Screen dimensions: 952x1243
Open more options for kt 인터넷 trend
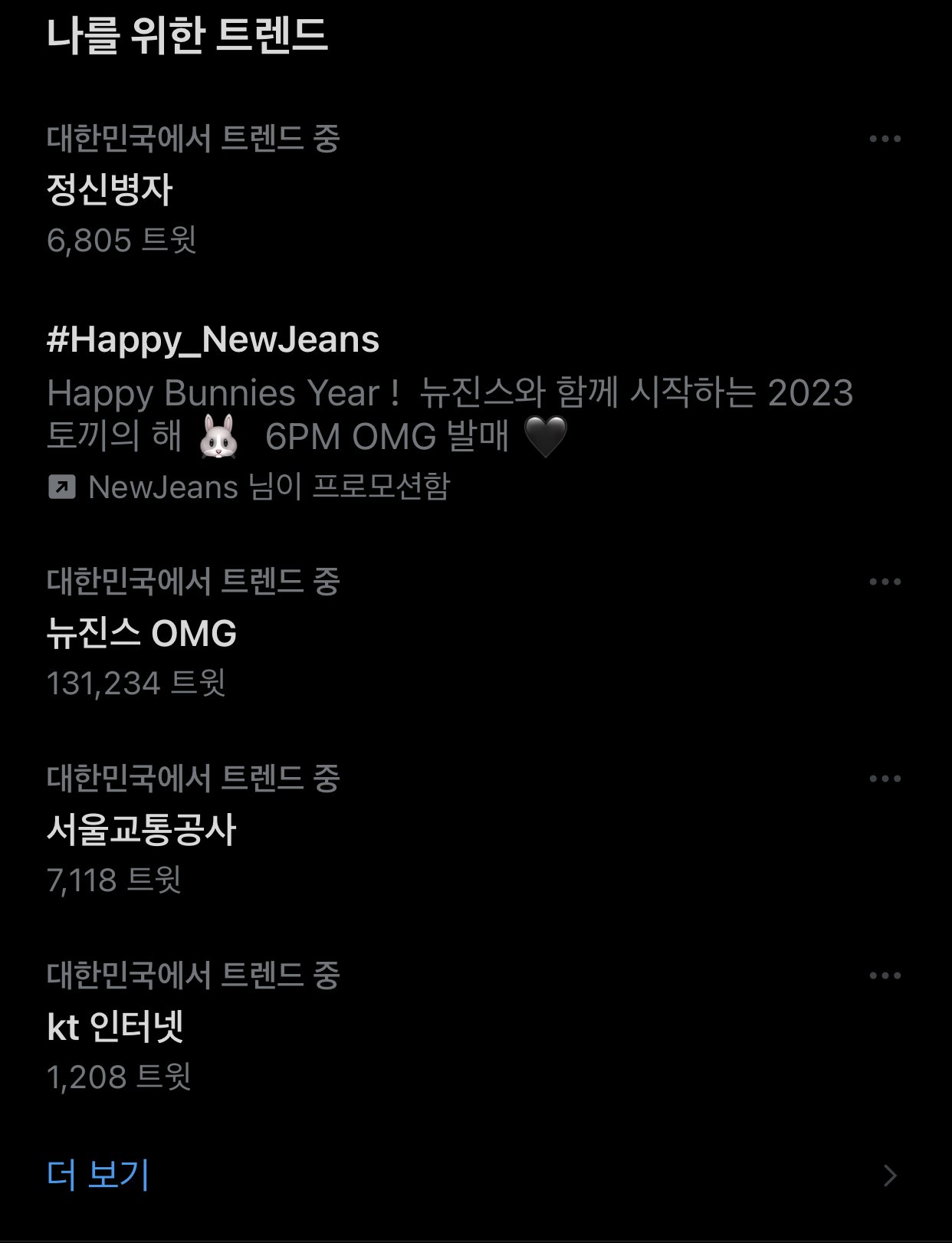pos(885,976)
